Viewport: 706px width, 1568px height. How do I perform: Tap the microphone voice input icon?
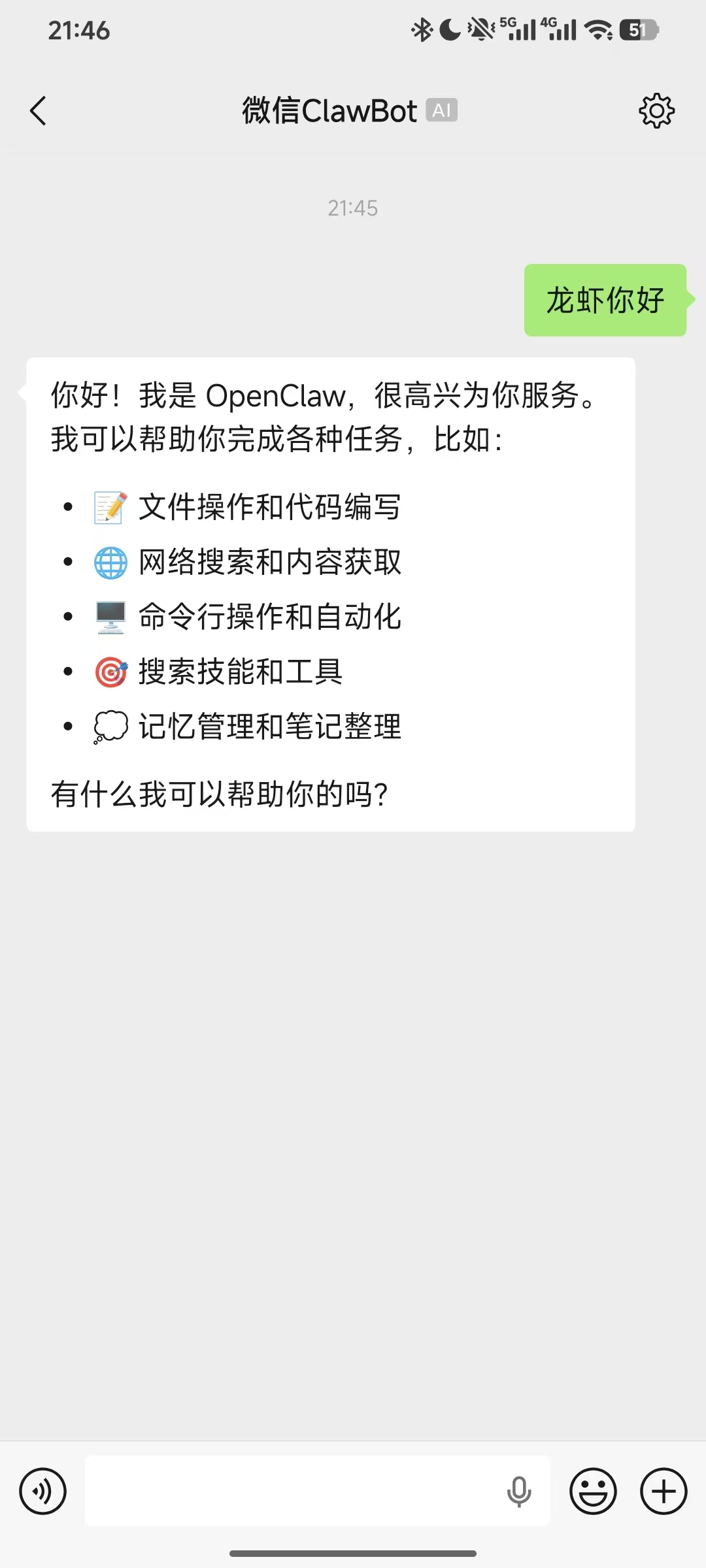517,1492
